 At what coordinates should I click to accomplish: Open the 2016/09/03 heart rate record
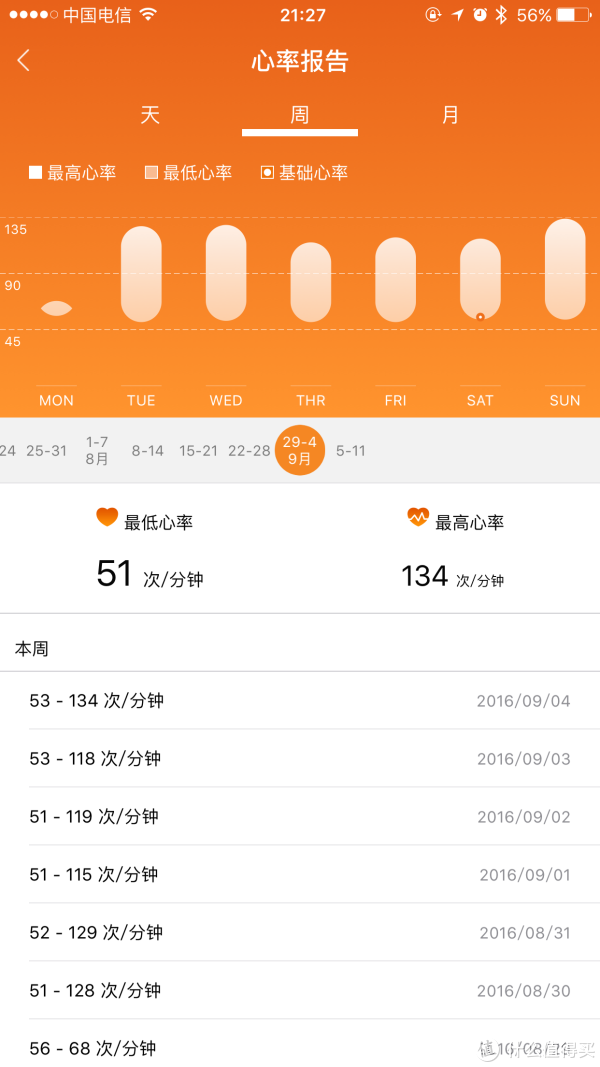point(300,759)
